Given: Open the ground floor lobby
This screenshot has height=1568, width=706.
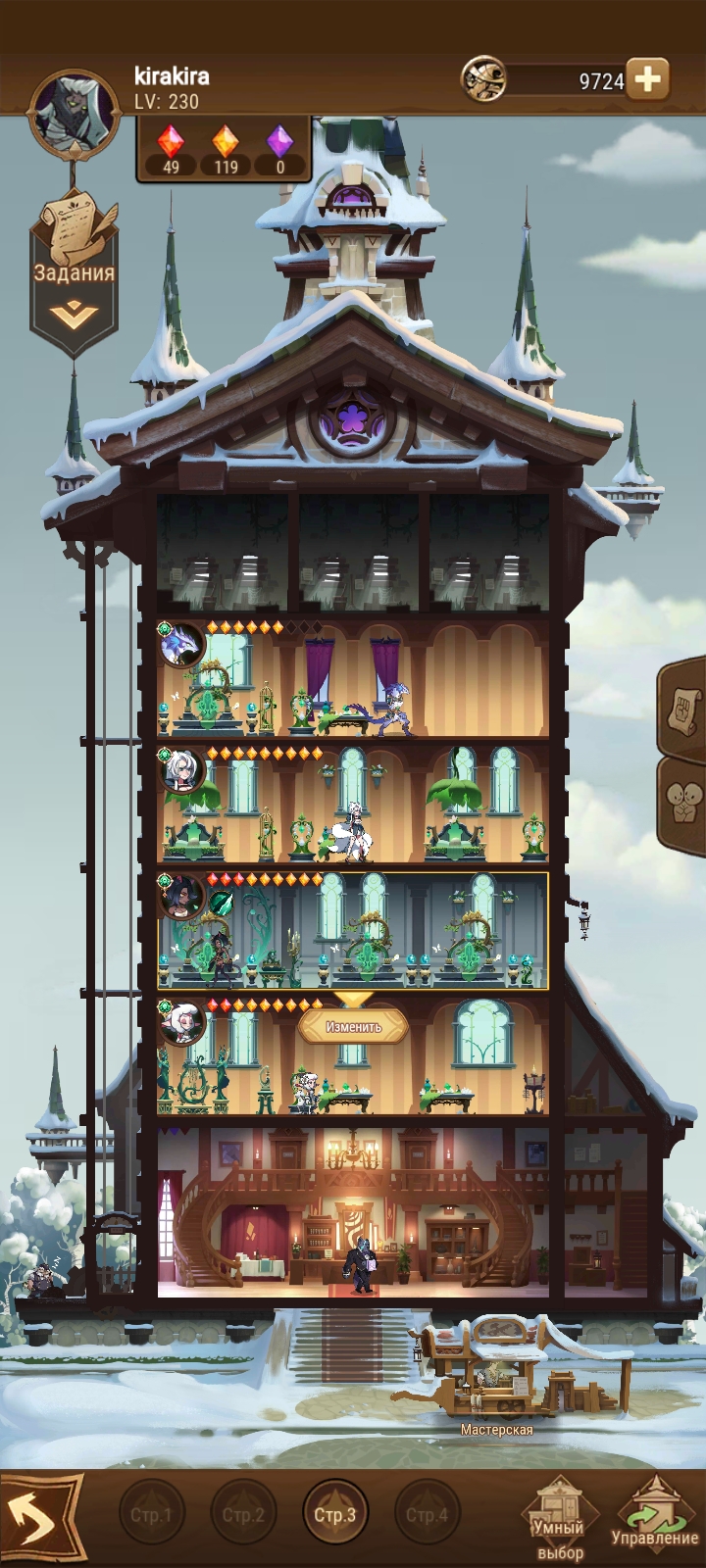Looking at the screenshot, I should [x=353, y=1213].
